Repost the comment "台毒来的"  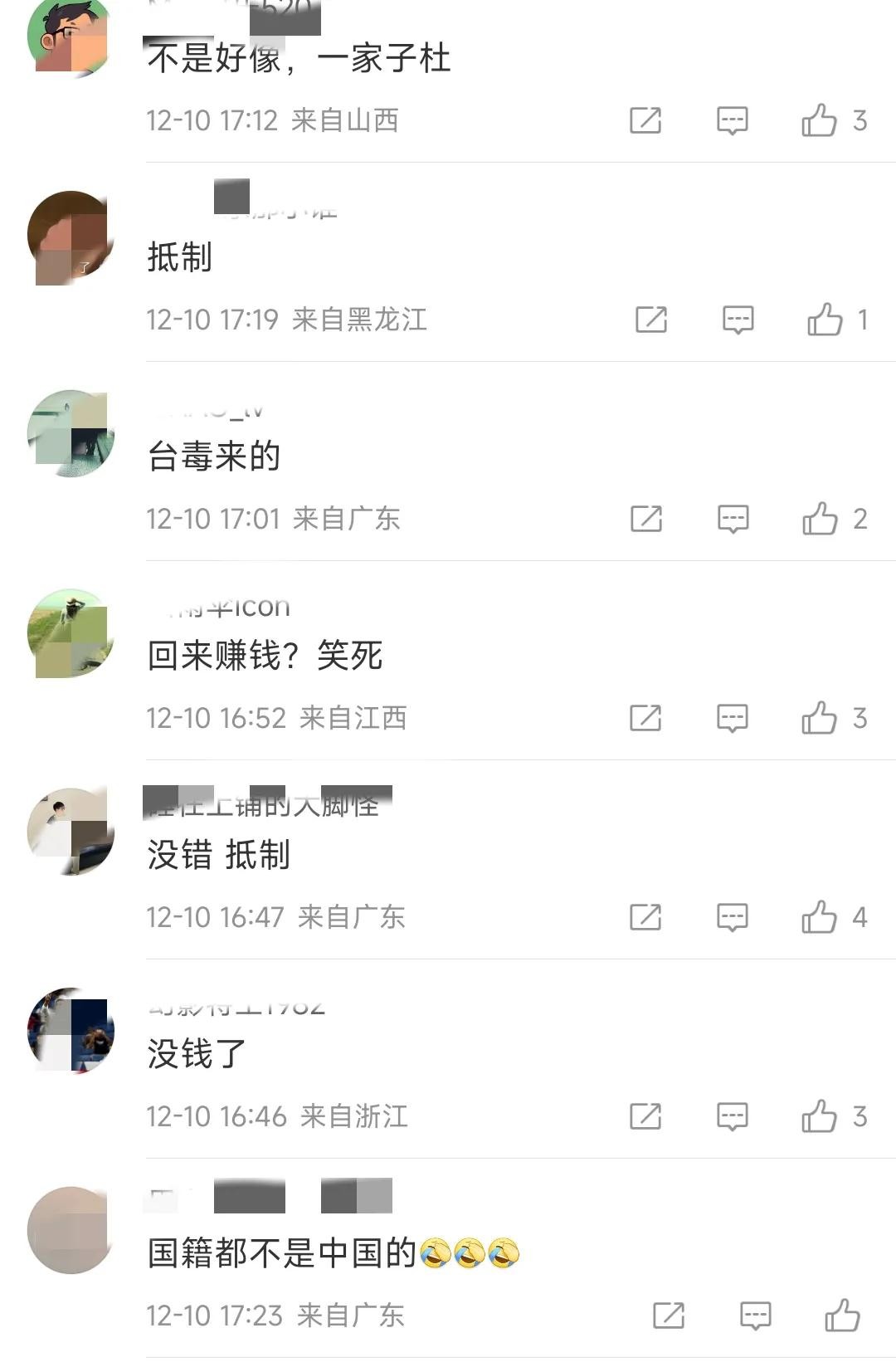(x=645, y=519)
